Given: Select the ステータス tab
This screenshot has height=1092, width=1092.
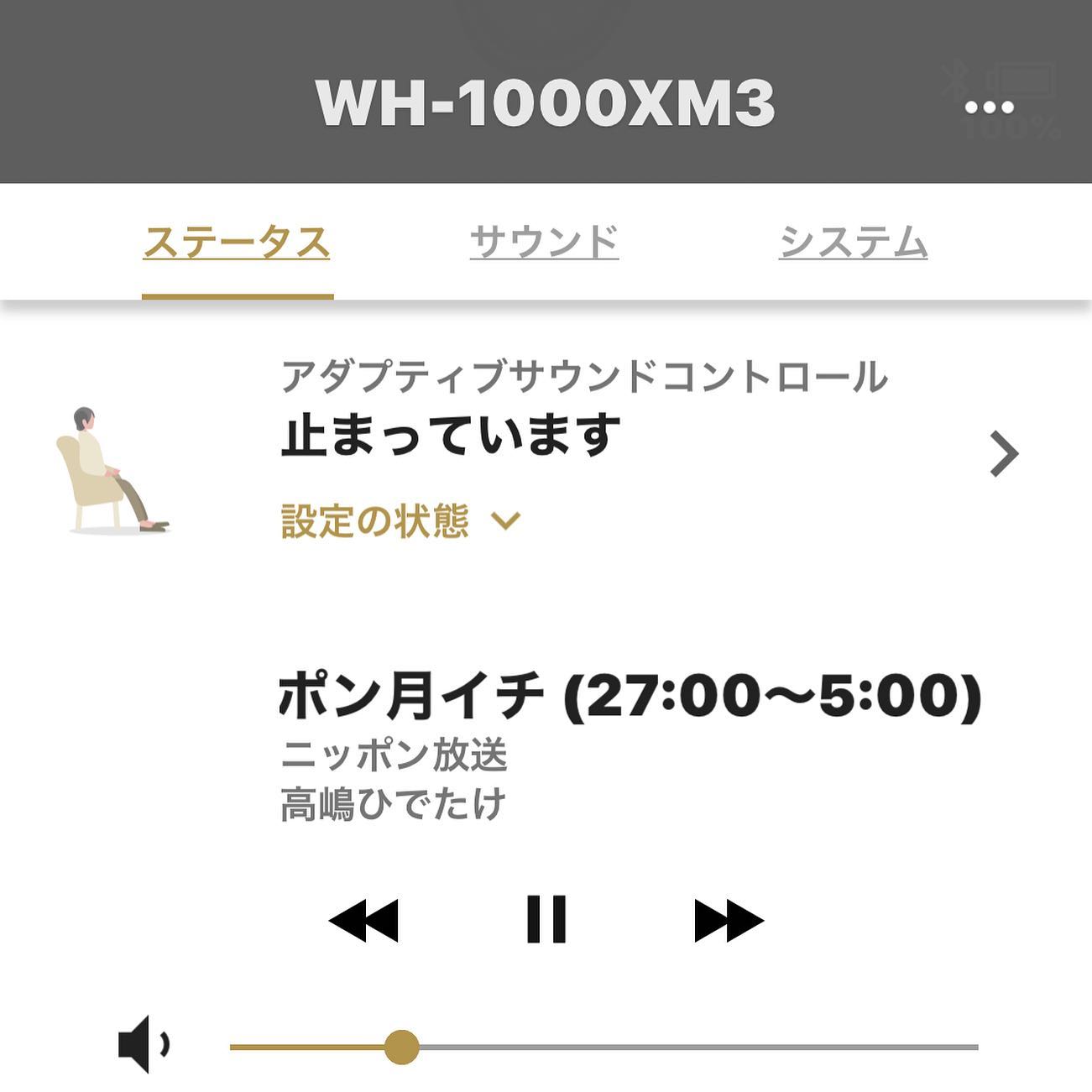Looking at the screenshot, I should (x=237, y=243).
